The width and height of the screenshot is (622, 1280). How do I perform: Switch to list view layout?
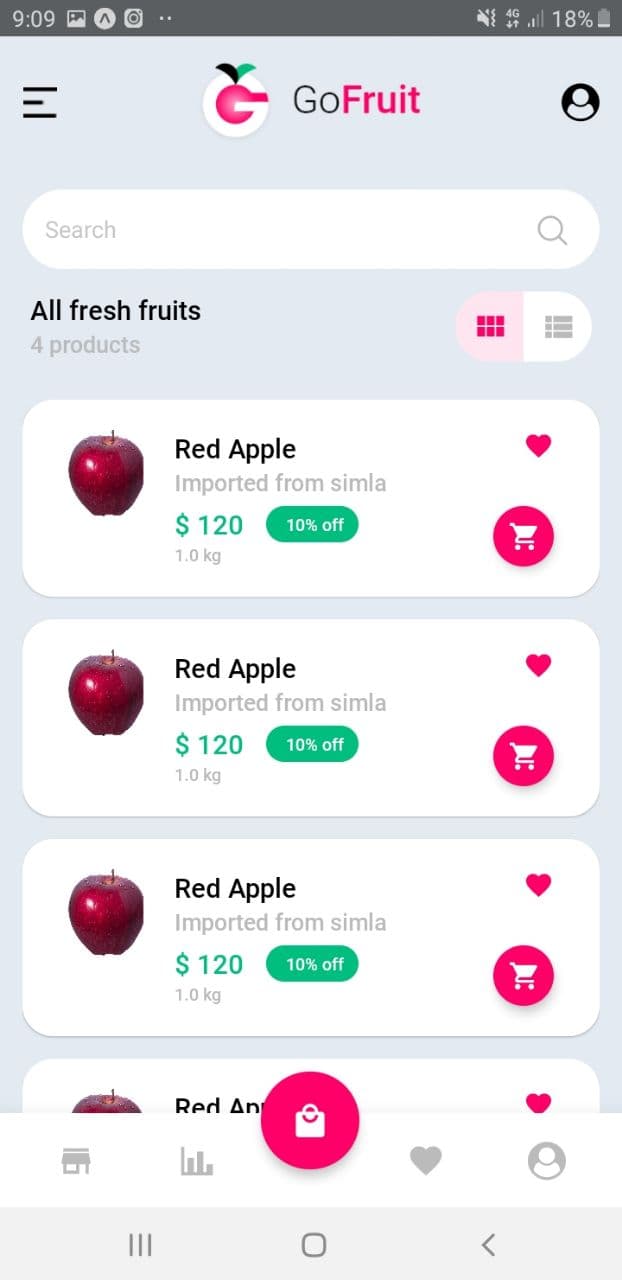(x=558, y=326)
